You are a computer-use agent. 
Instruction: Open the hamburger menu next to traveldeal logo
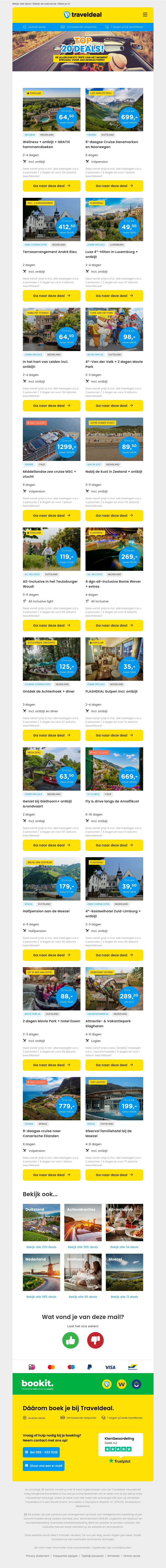point(145,15)
